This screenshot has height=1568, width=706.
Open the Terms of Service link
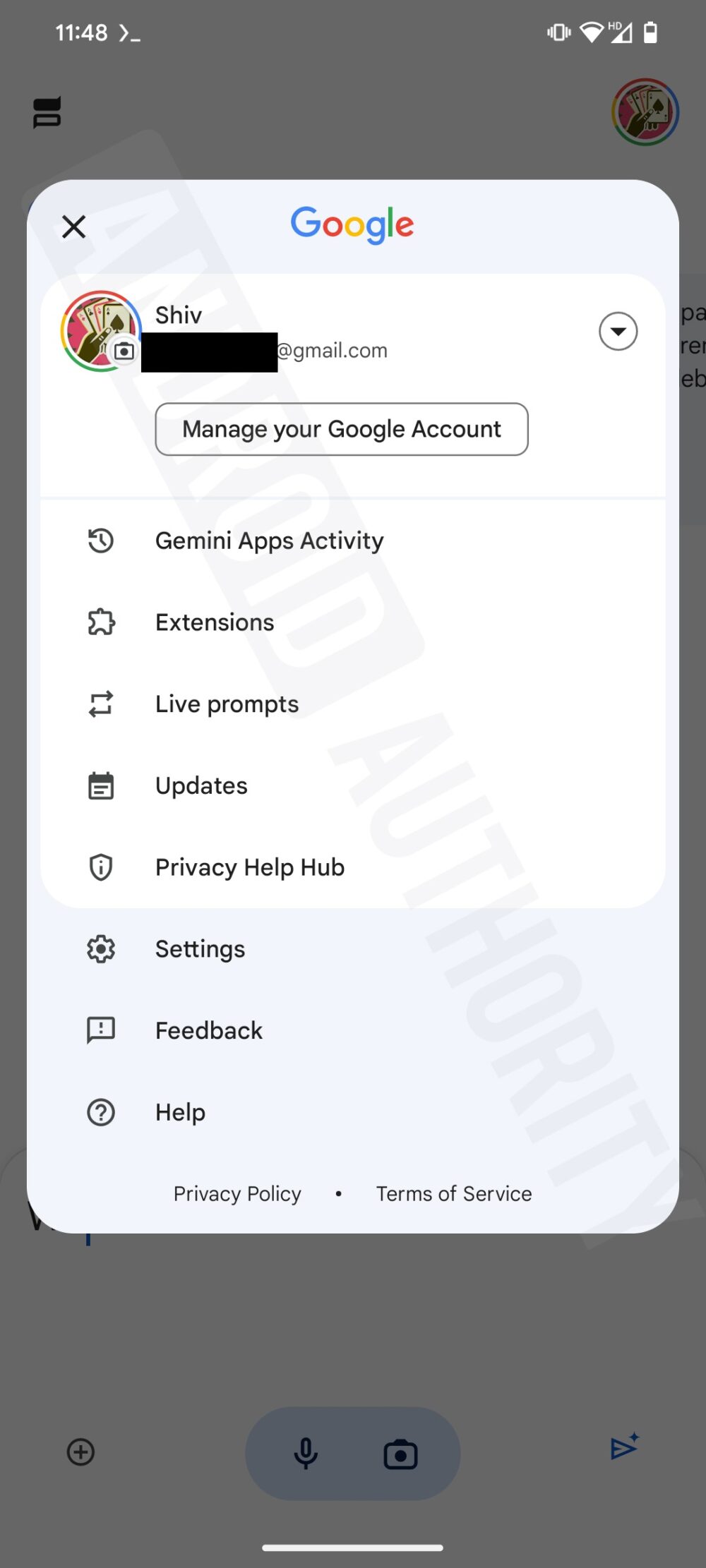point(453,1194)
